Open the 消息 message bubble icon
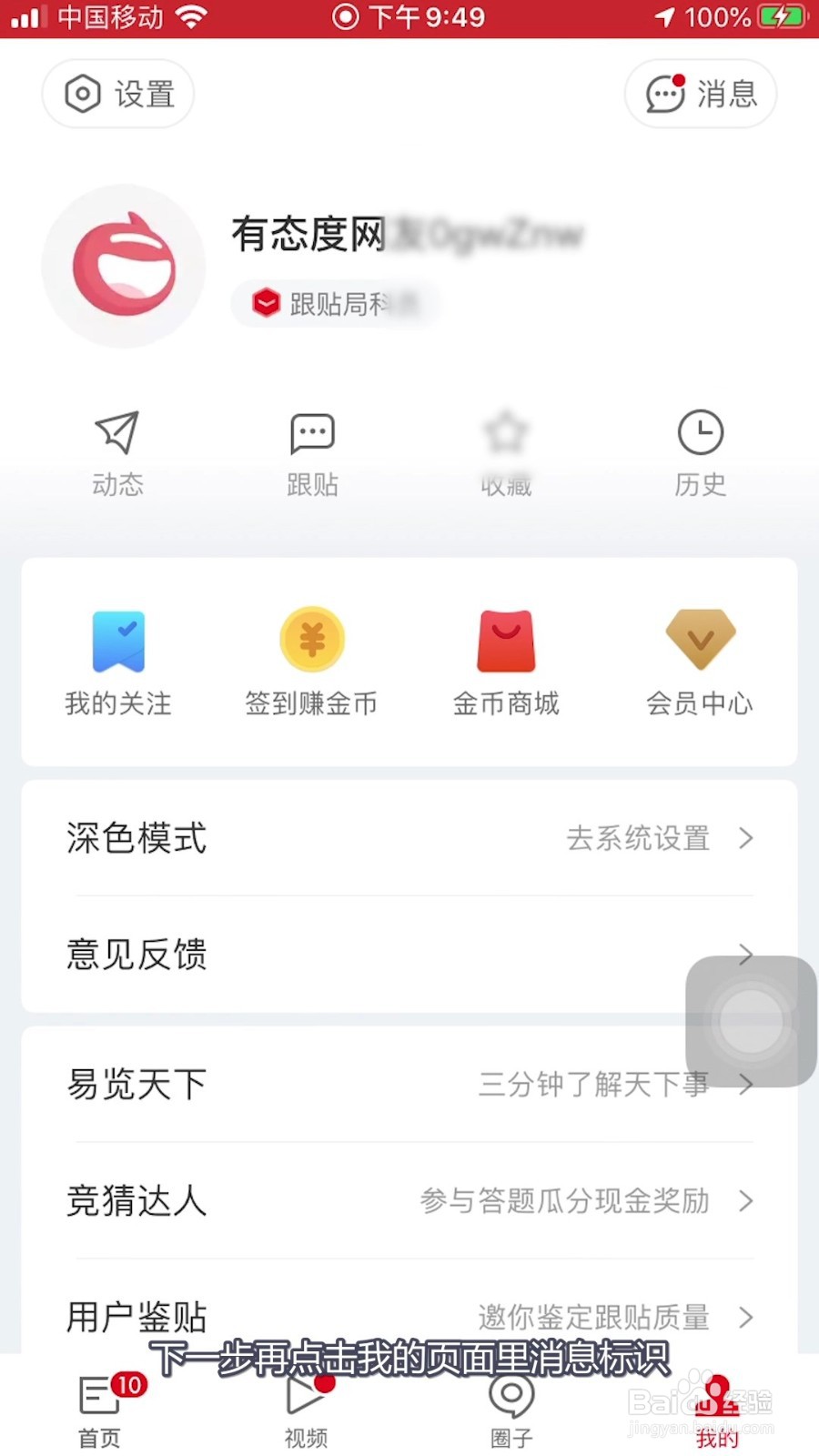 [700, 94]
